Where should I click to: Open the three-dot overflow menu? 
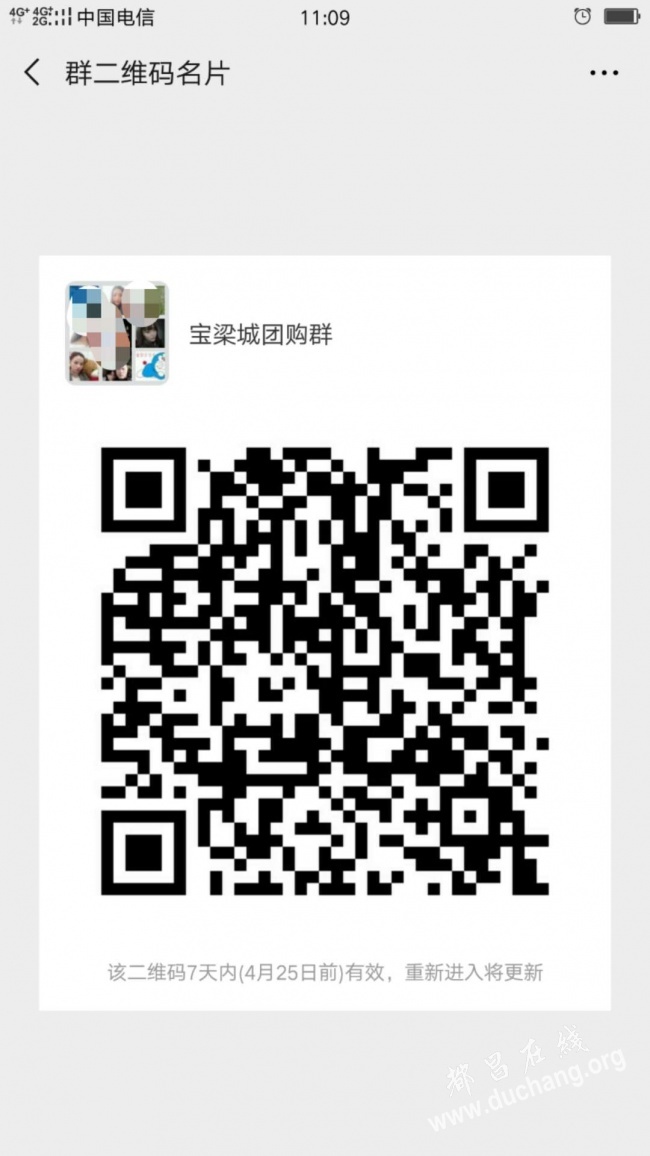(604, 73)
